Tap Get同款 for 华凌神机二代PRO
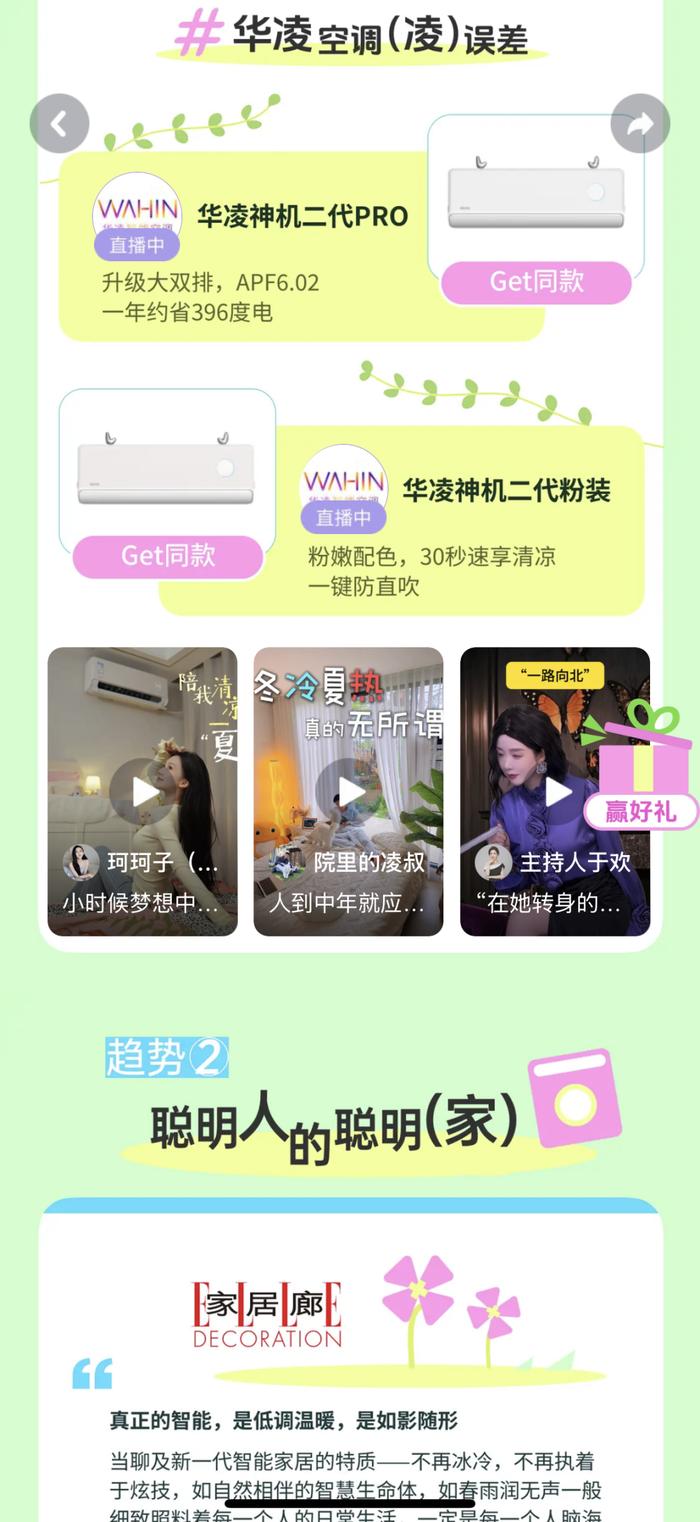 [536, 282]
